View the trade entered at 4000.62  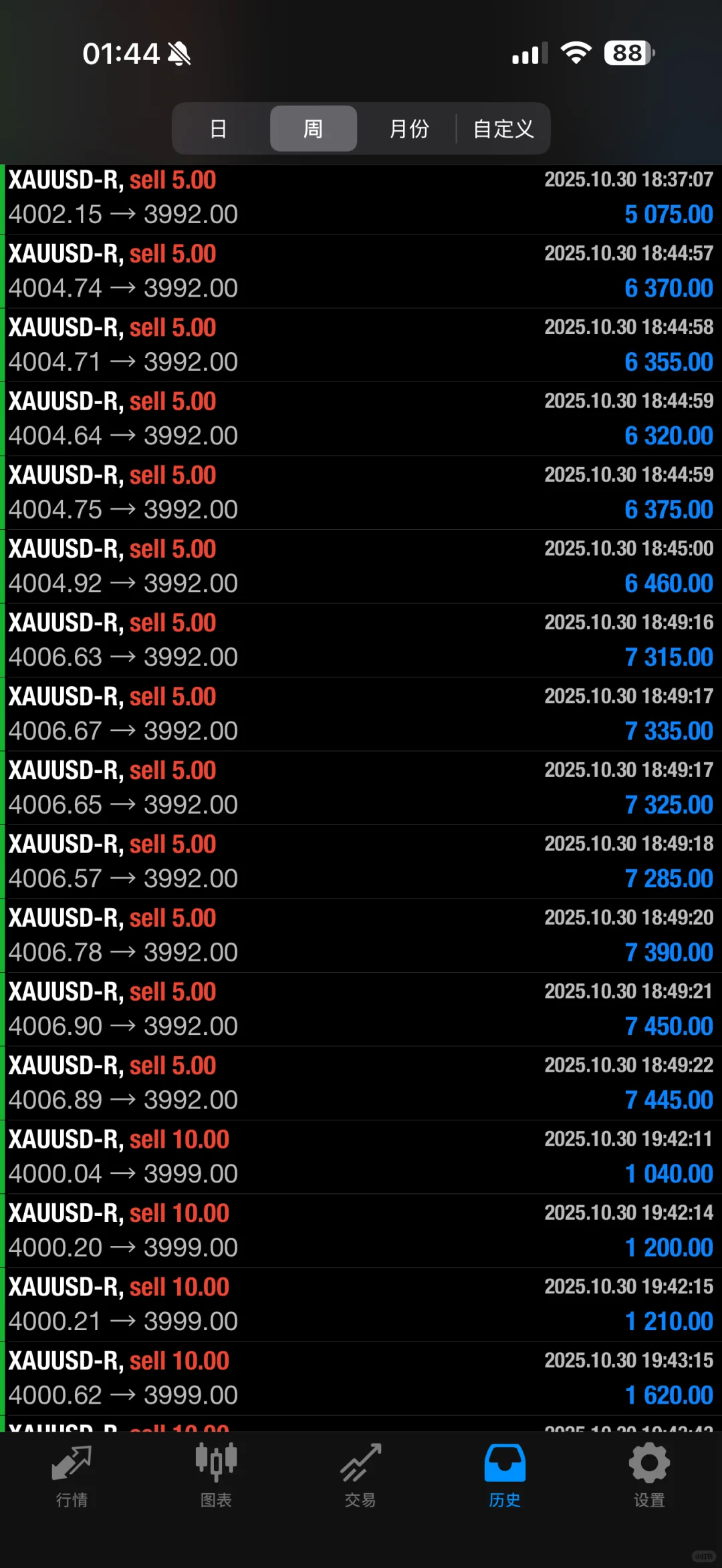(x=361, y=1378)
